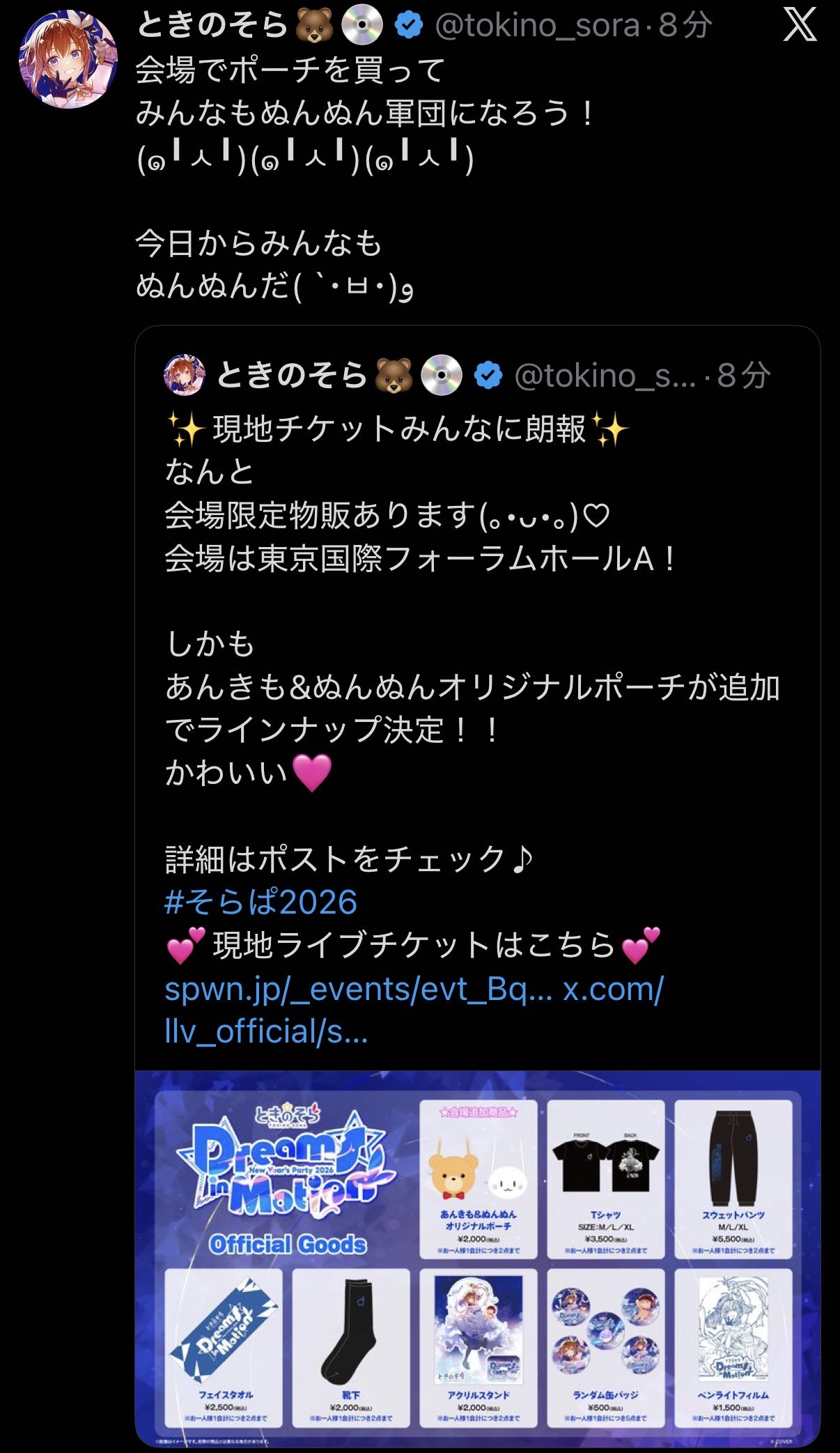The width and height of the screenshot is (840, 1453).
Task: Open the X logo icon
Action: point(799,26)
